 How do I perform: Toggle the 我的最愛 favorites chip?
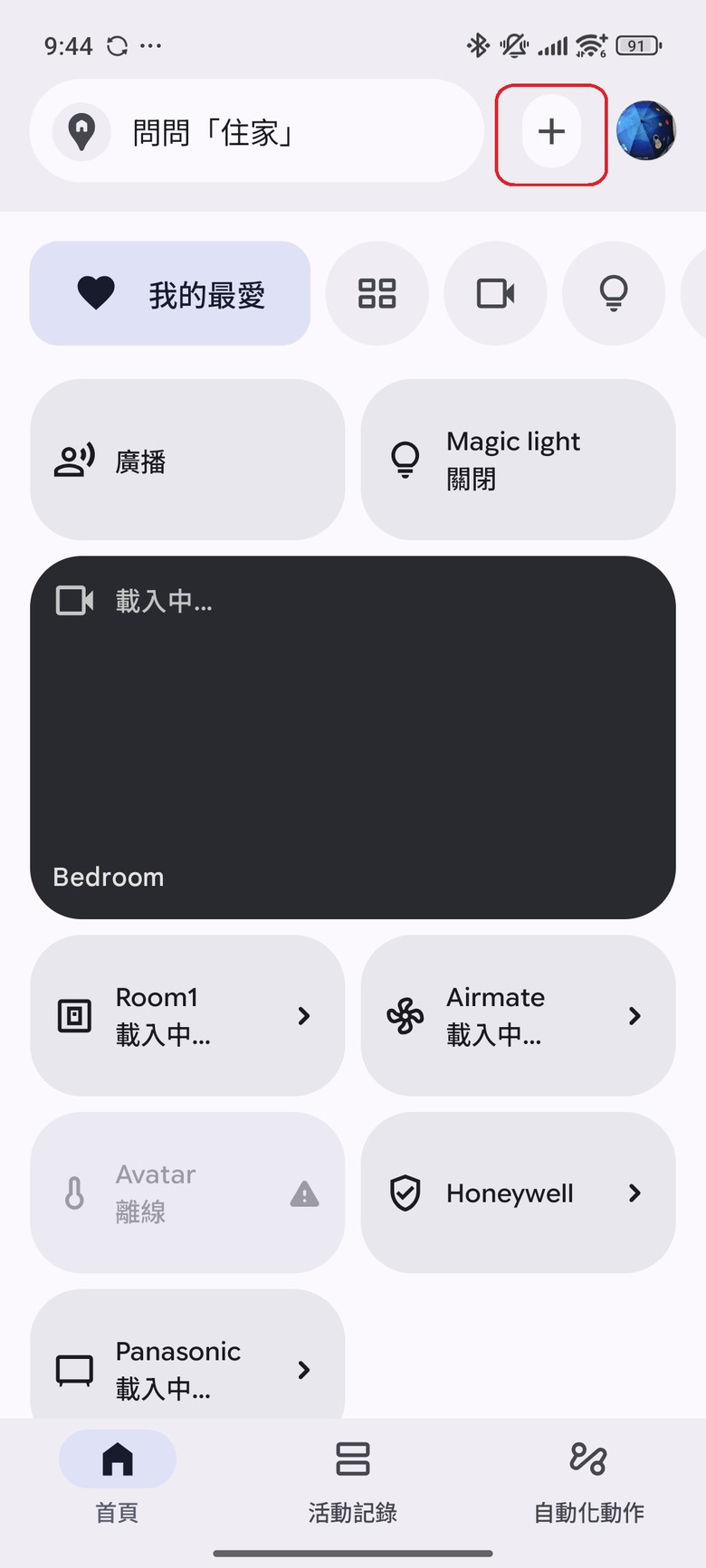point(169,293)
